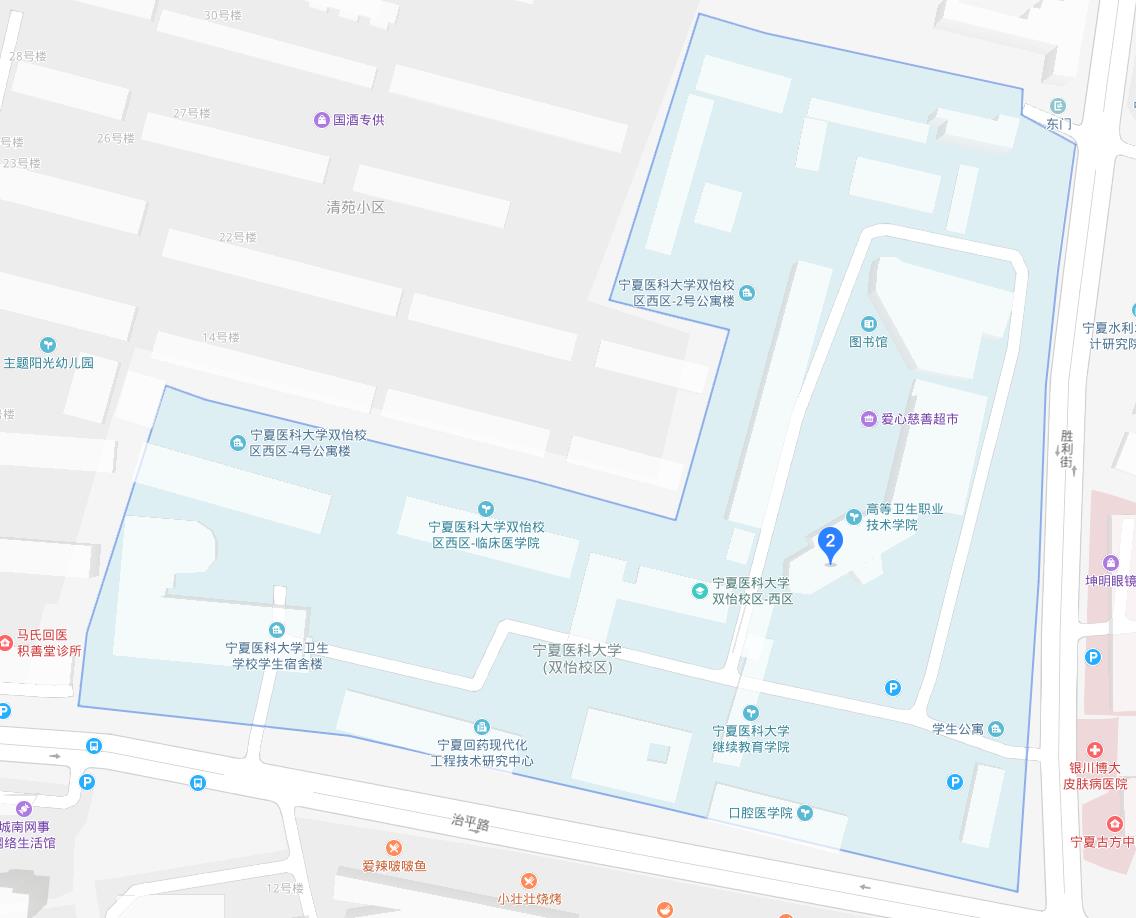Select 宁夏医科大学卫生学校学生宿舍楼 marker
Image resolution: width=1136 pixels, height=918 pixels.
point(276,629)
